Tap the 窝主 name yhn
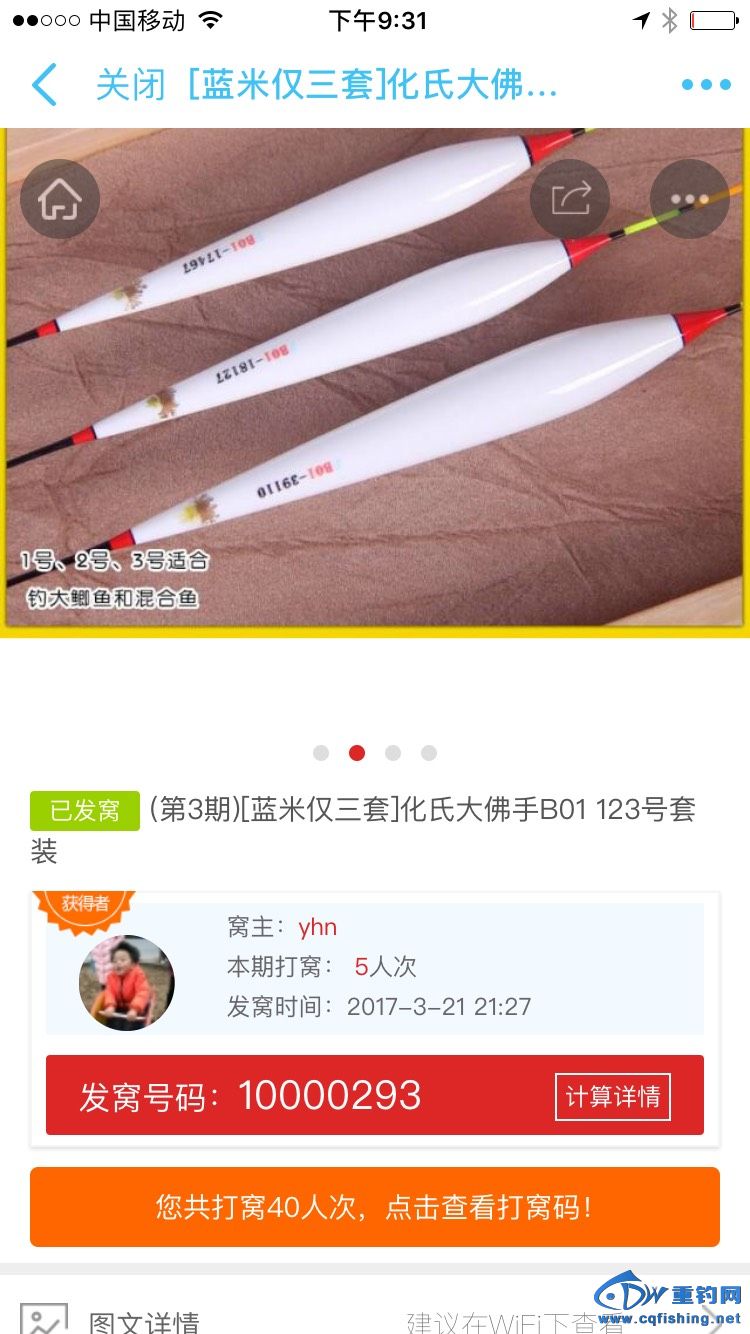The image size is (750, 1334). [317, 927]
